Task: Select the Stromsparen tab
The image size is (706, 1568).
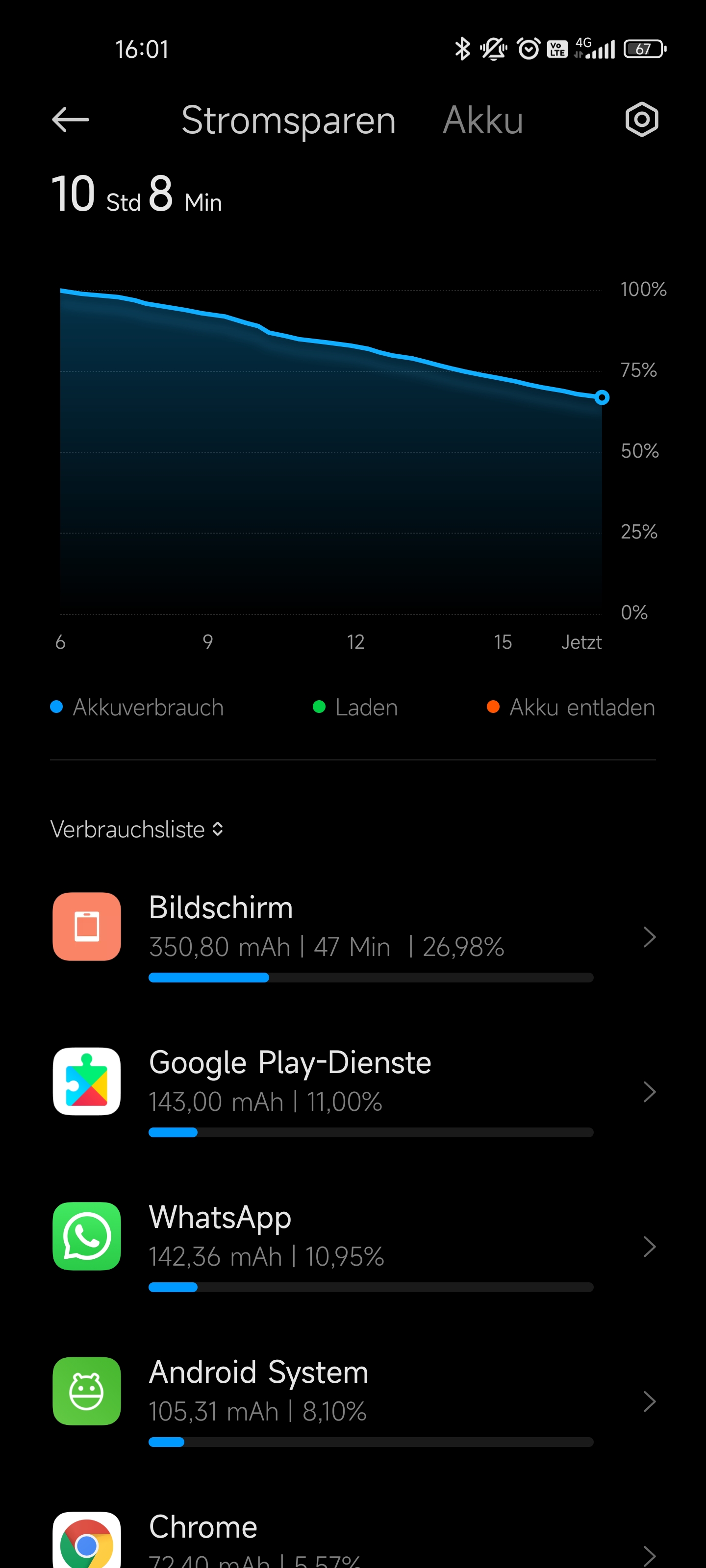Action: point(289,120)
